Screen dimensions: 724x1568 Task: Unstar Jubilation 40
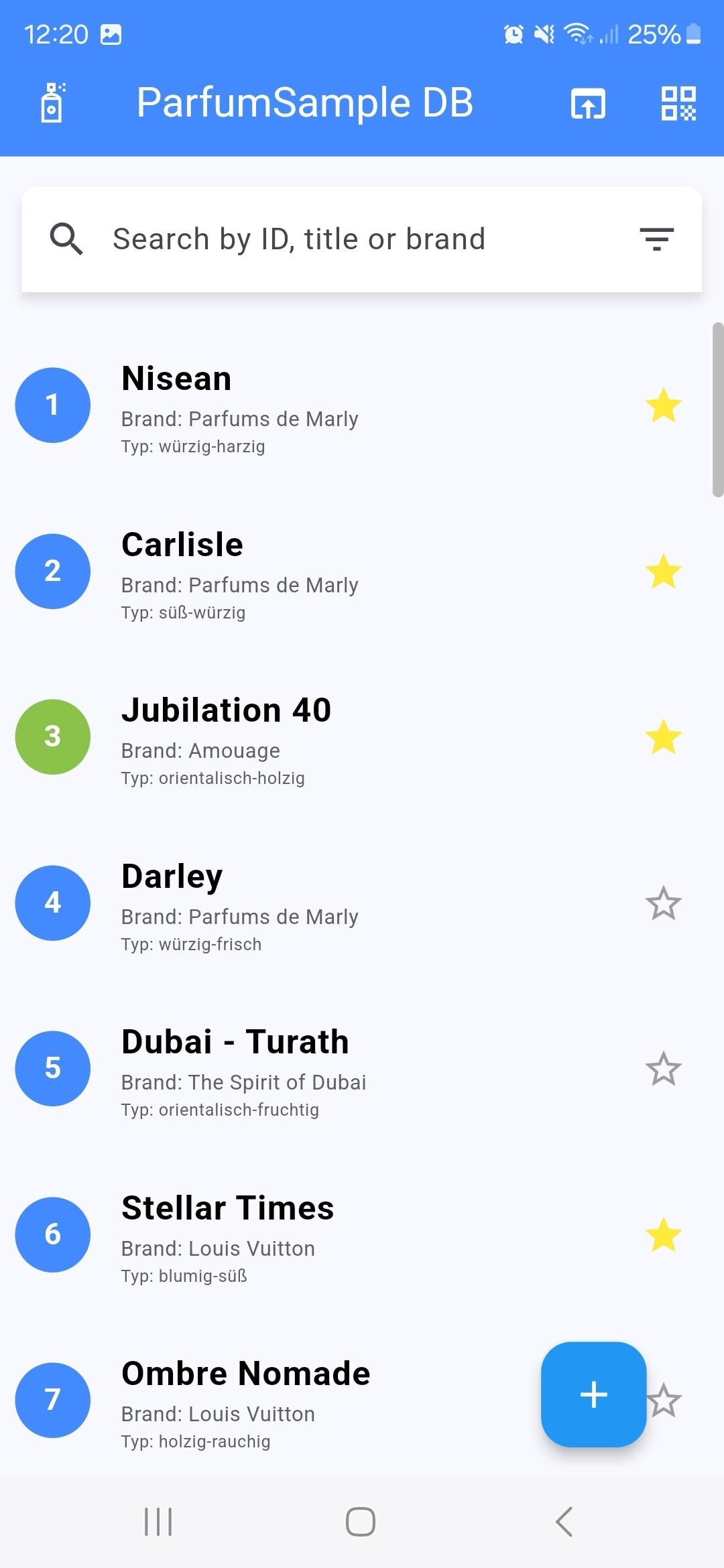point(663,737)
